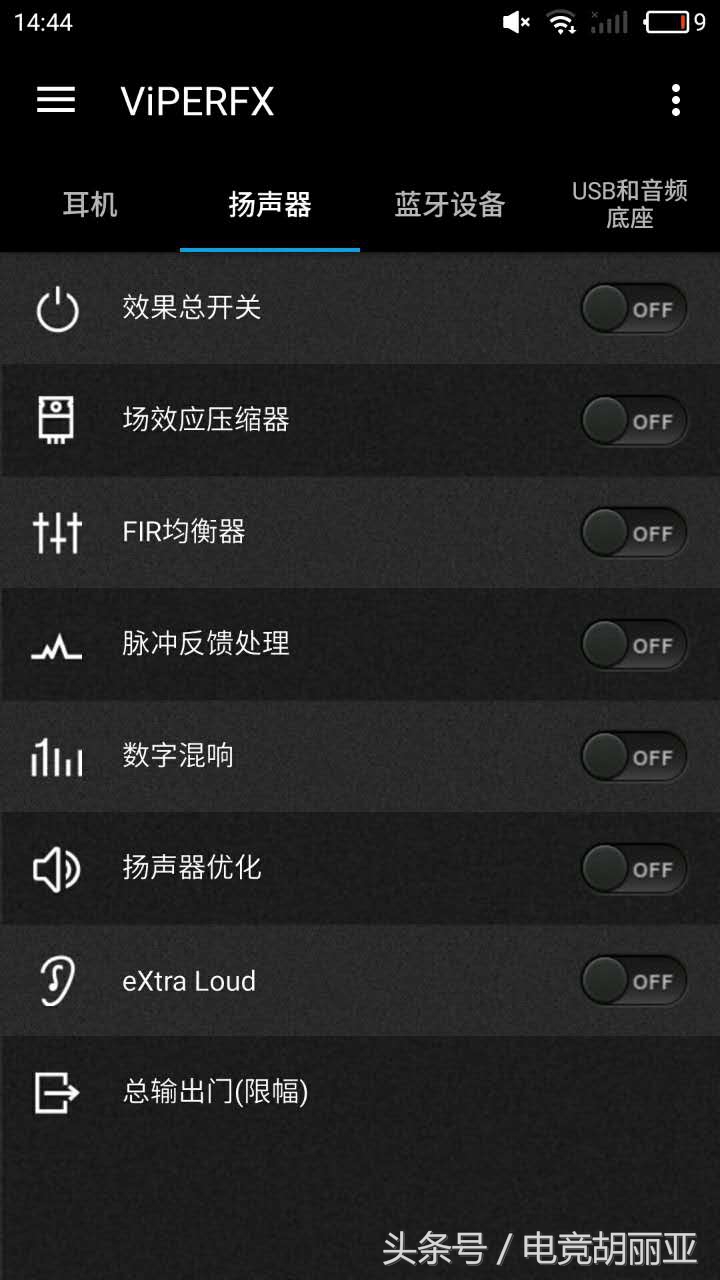Select the USB和音频底座 tab
Image resolution: width=720 pixels, height=1280 pixels.
click(628, 203)
